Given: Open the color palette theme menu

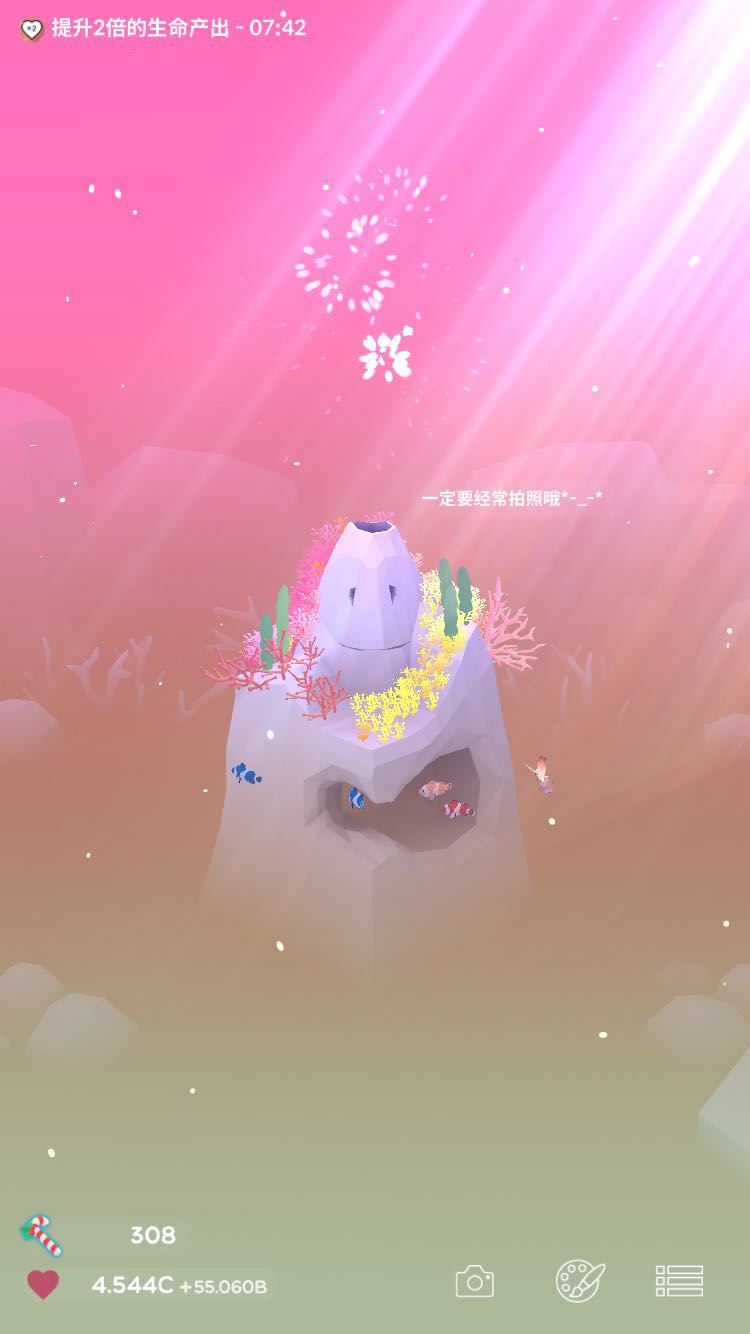Looking at the screenshot, I should (580, 1281).
